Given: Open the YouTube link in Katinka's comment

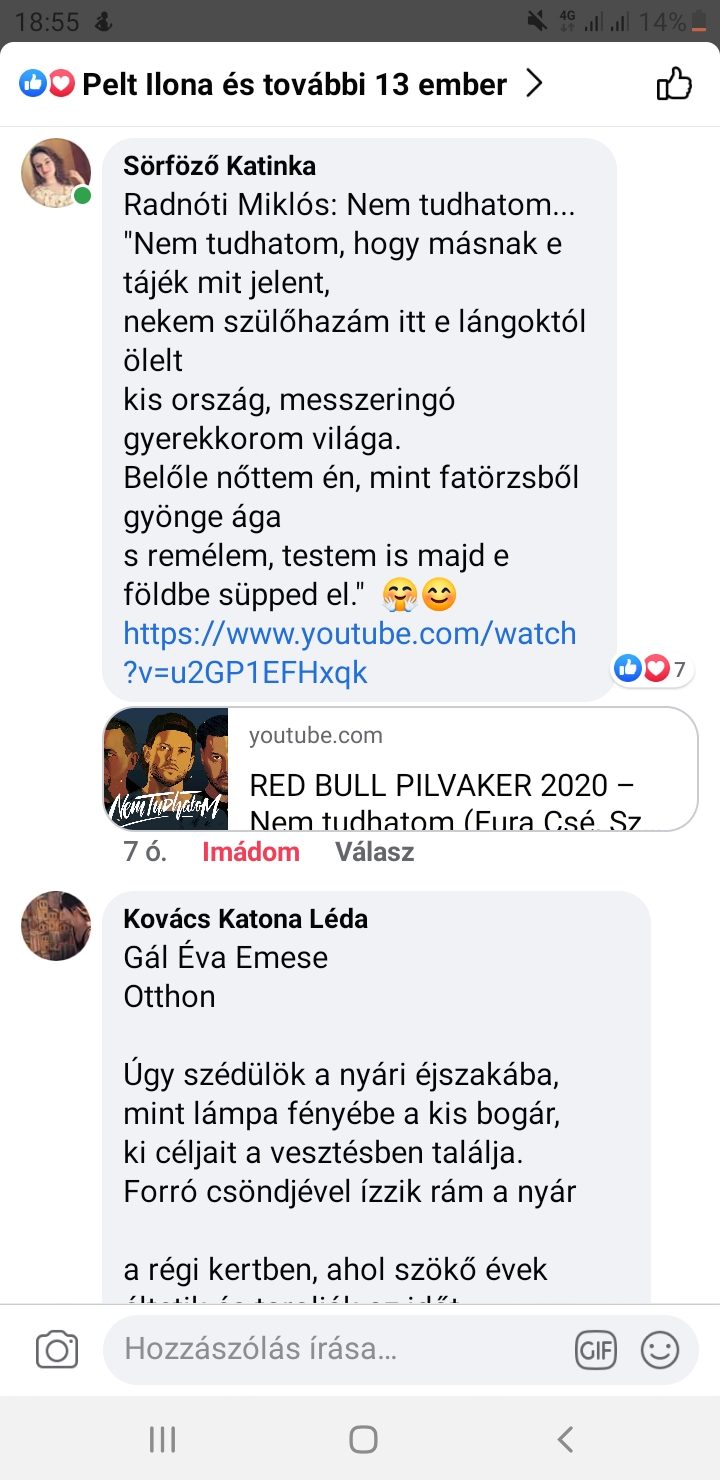Looking at the screenshot, I should click(349, 652).
